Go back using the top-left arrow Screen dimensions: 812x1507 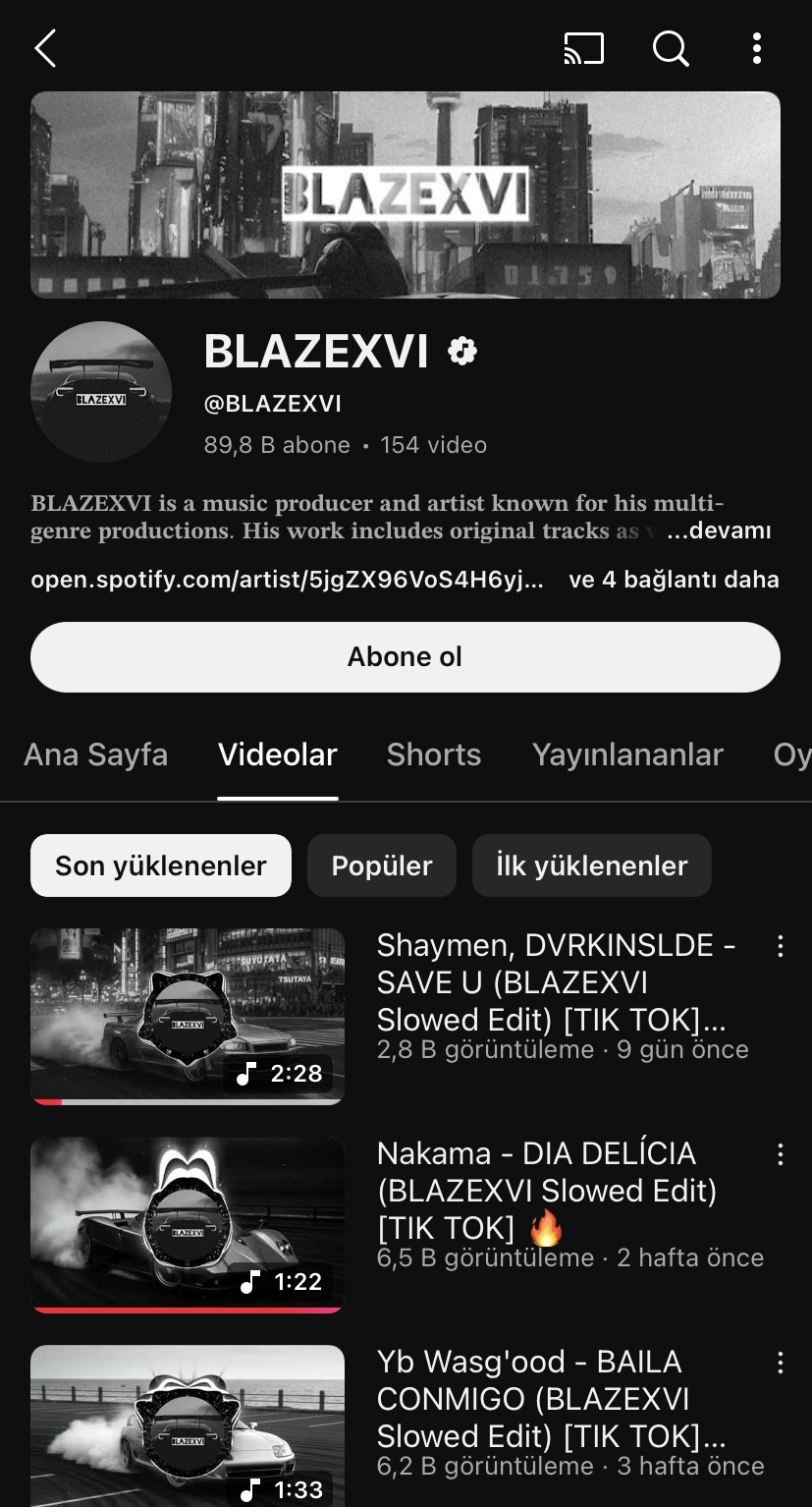[x=46, y=48]
